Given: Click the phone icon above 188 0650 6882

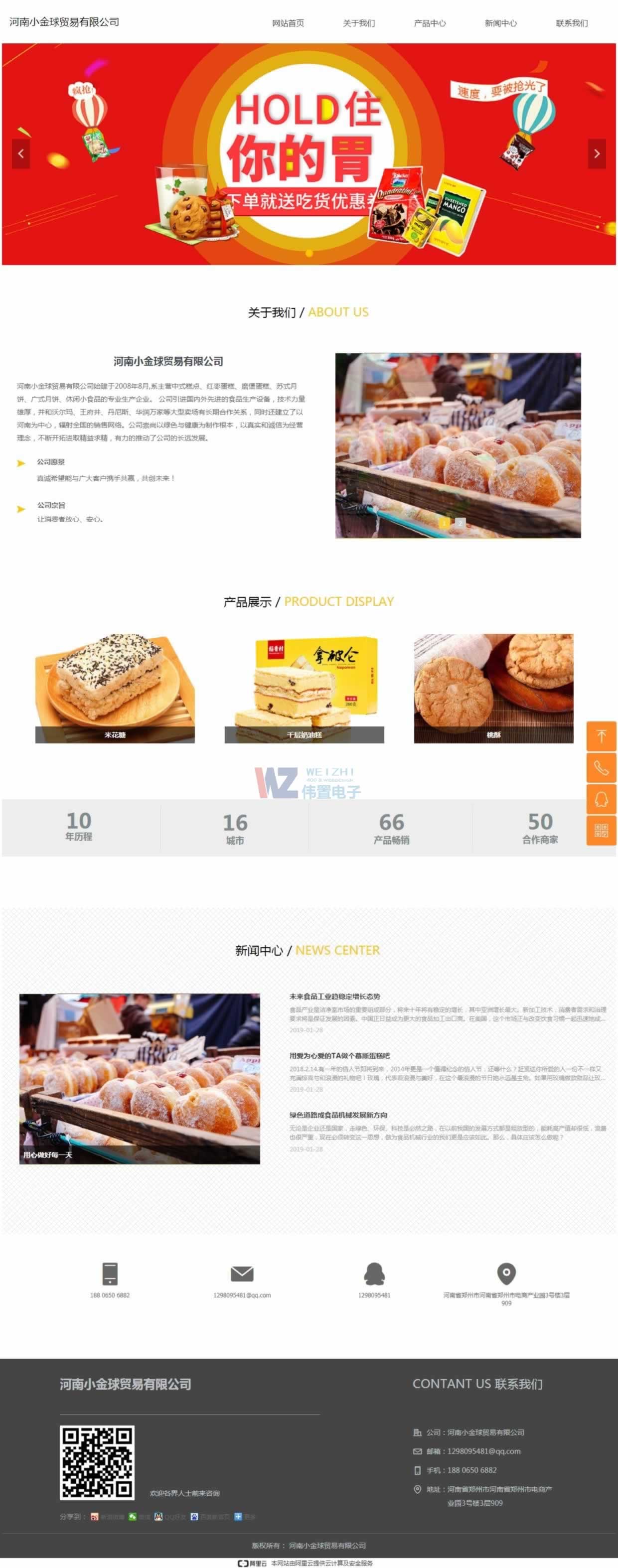Looking at the screenshot, I should tap(110, 1272).
